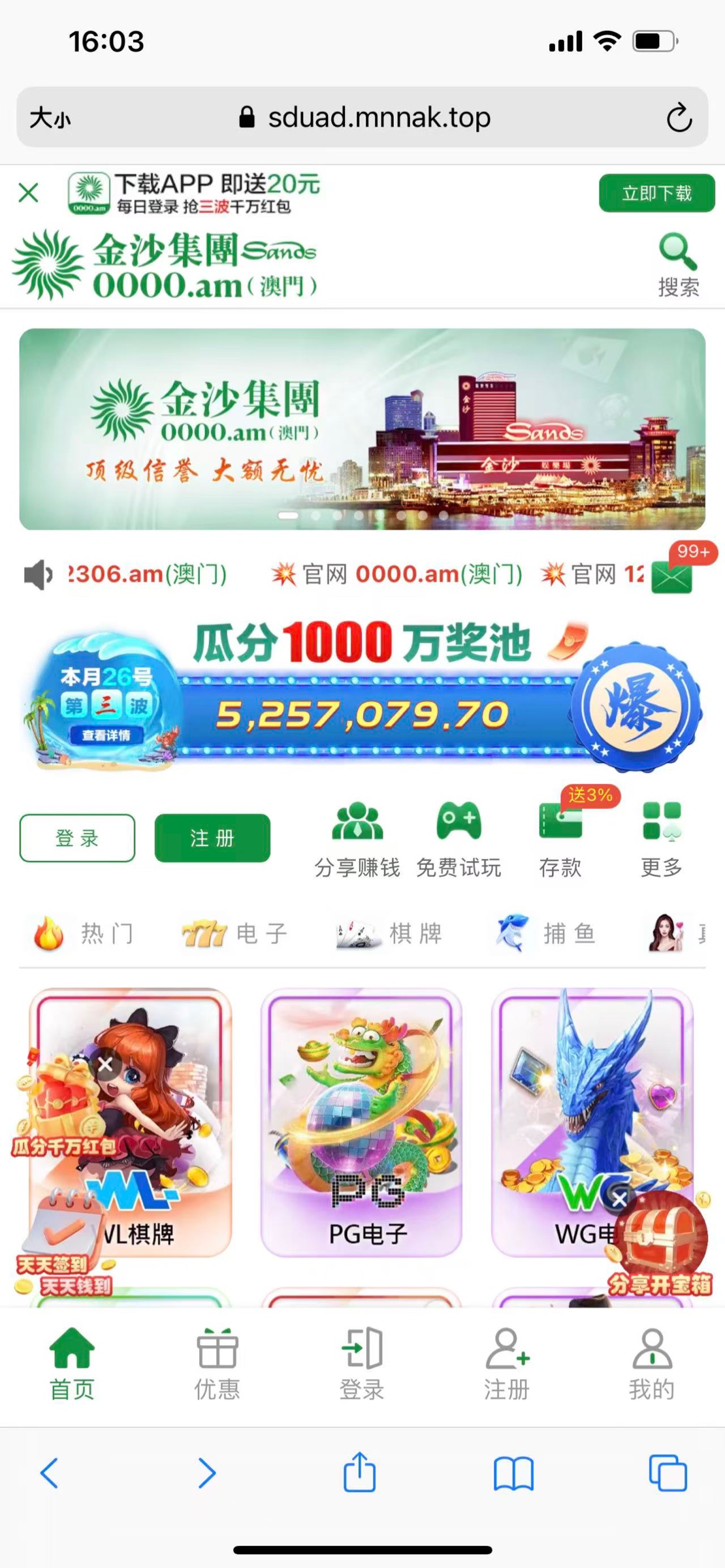
Task: Open 分享赚钱 share and earn
Action: coord(357,840)
